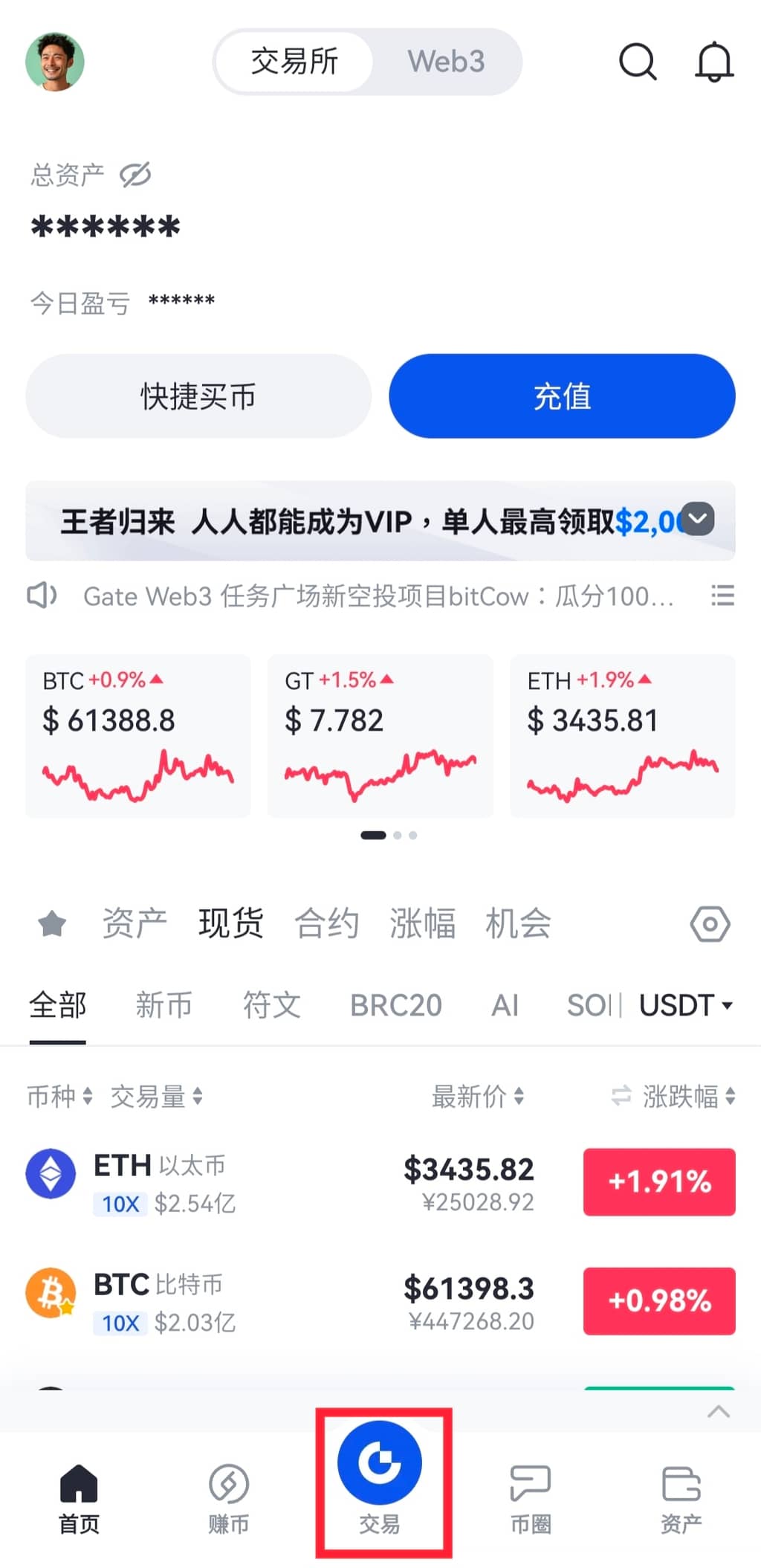The width and height of the screenshot is (761, 1568).
Task: Open the ETH 以太币 market row
Action: click(x=297, y=1182)
